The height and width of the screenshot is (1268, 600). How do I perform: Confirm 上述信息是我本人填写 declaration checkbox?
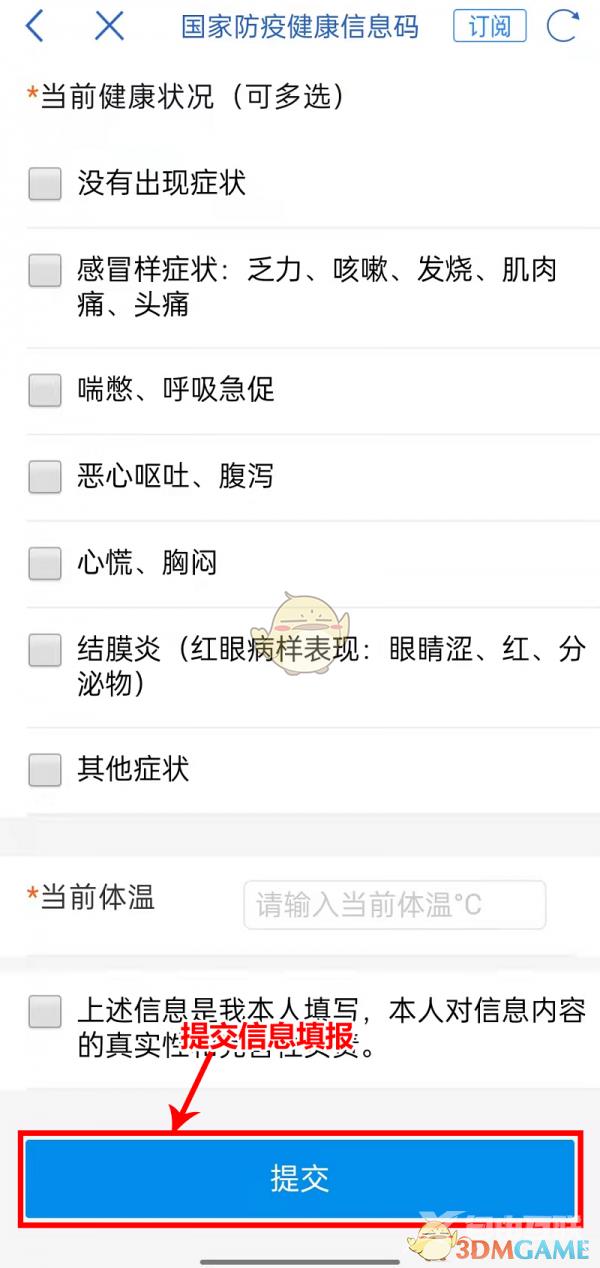(x=45, y=1011)
